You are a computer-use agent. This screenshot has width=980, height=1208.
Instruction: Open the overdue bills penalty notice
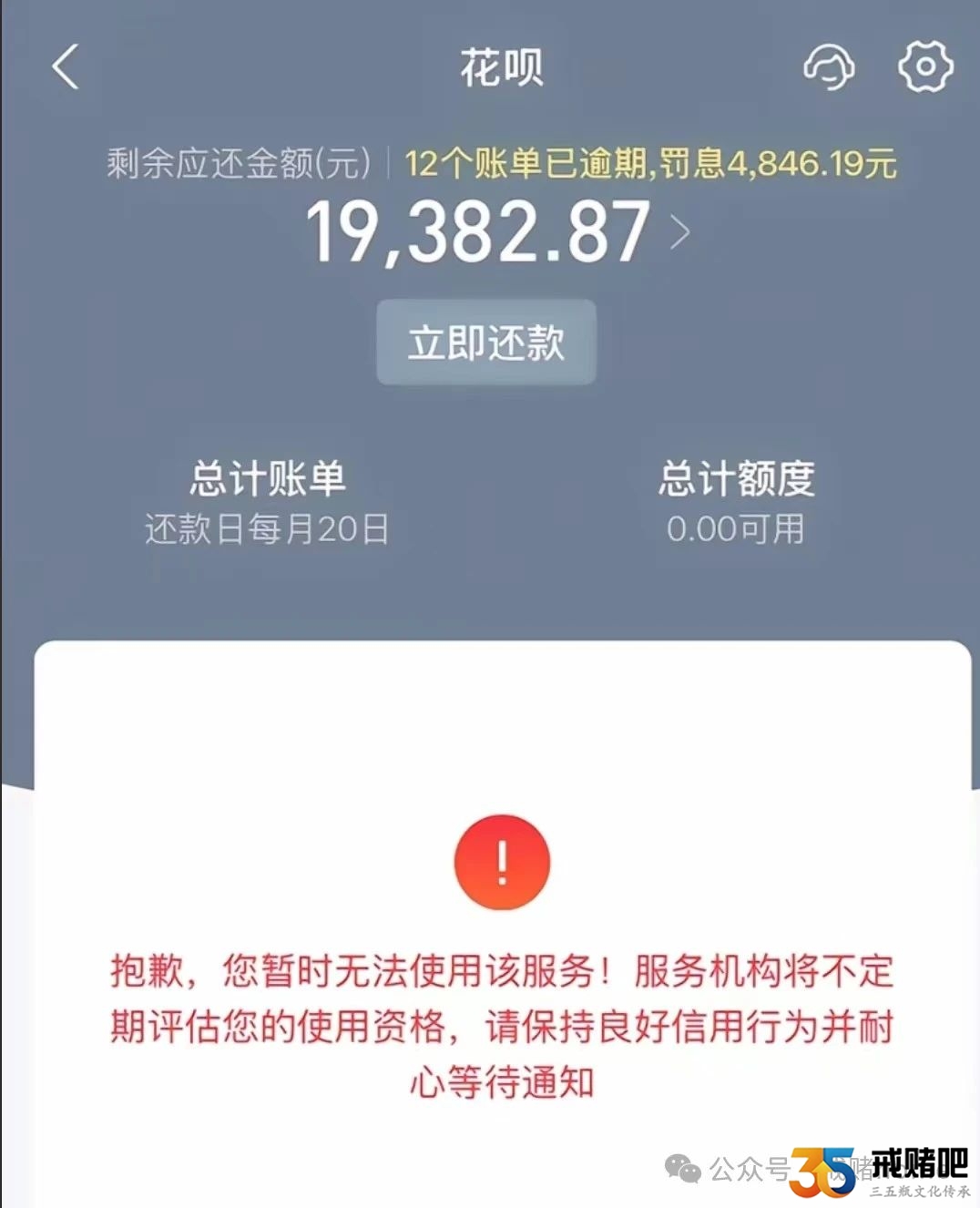point(650,164)
